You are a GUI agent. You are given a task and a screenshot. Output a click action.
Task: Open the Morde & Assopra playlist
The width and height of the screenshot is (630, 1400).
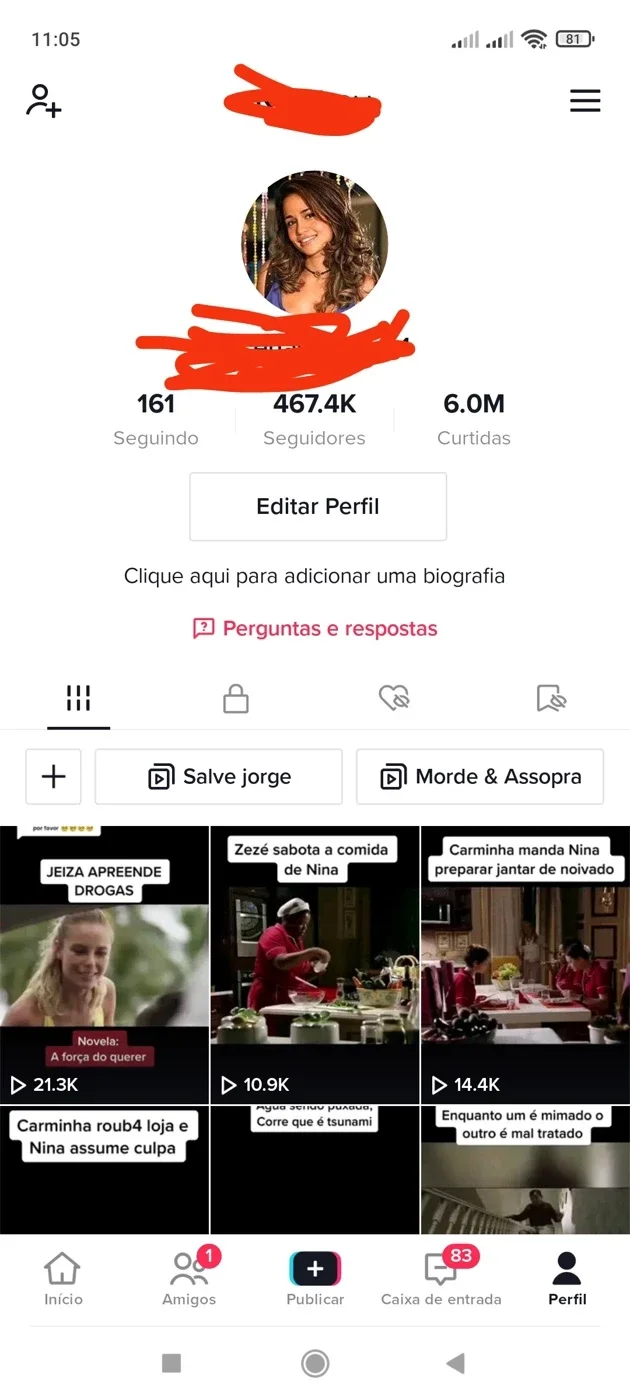tap(480, 777)
